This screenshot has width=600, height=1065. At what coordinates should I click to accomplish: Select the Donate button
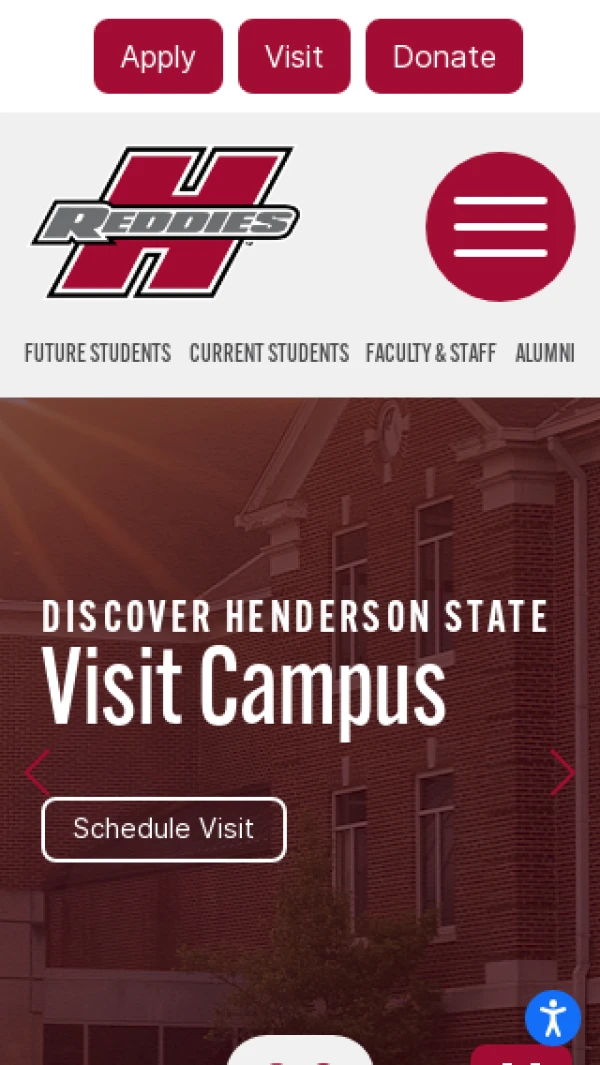444,56
